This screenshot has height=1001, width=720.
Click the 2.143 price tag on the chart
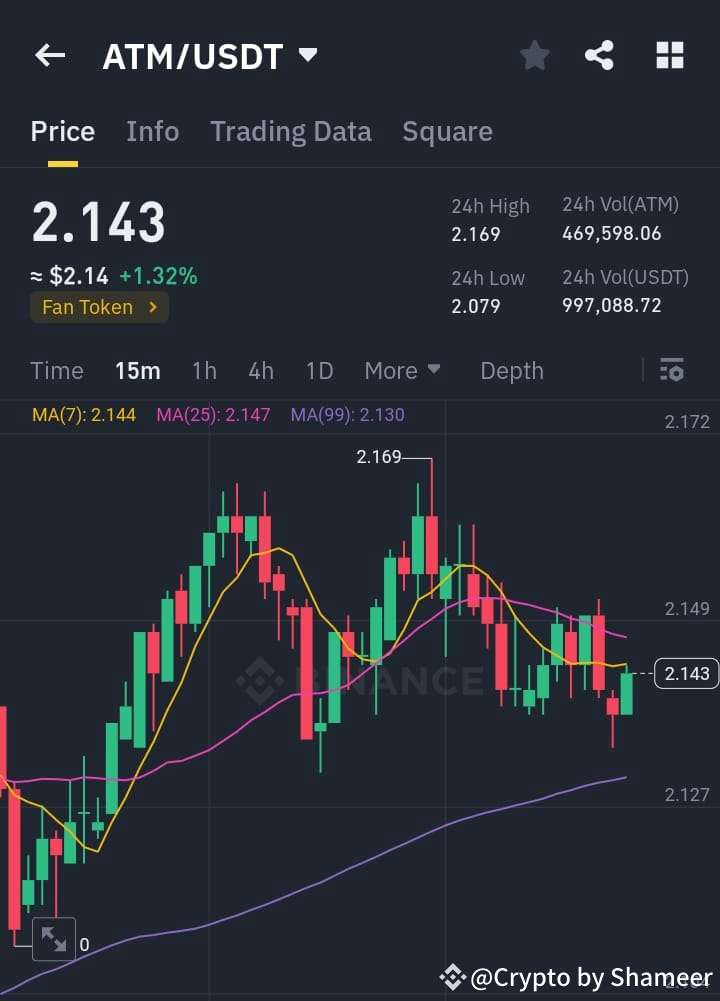tap(686, 674)
